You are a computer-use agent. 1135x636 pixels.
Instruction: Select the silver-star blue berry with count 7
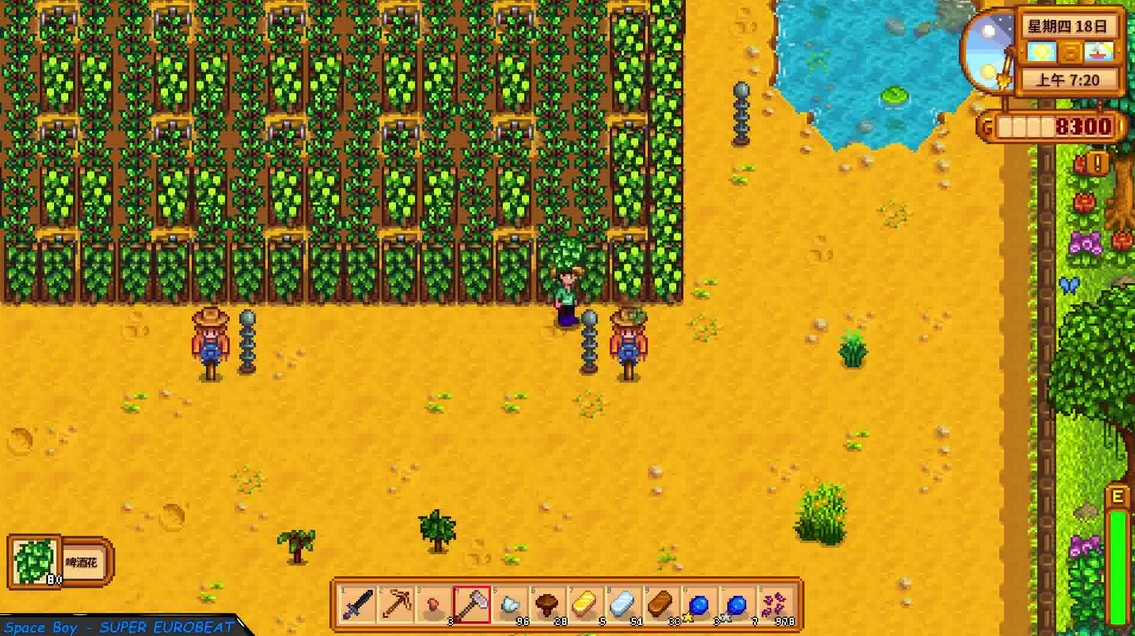tap(737, 605)
